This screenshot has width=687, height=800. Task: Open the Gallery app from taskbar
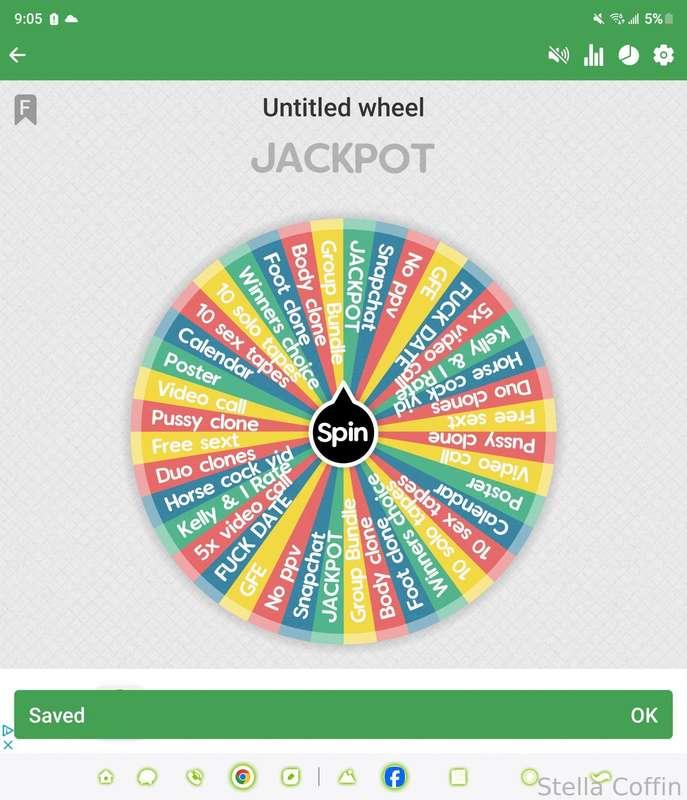point(347,776)
